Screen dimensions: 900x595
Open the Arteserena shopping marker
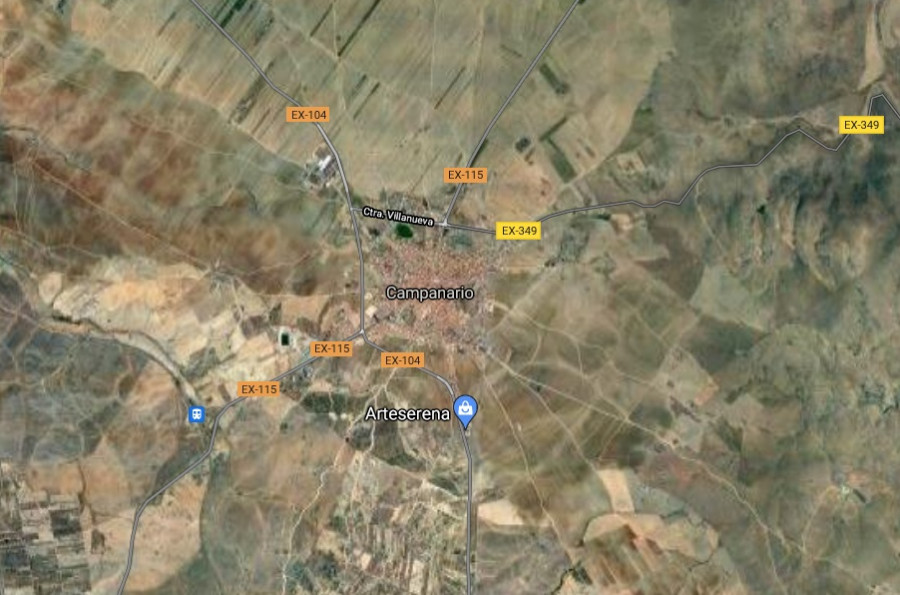[465, 408]
